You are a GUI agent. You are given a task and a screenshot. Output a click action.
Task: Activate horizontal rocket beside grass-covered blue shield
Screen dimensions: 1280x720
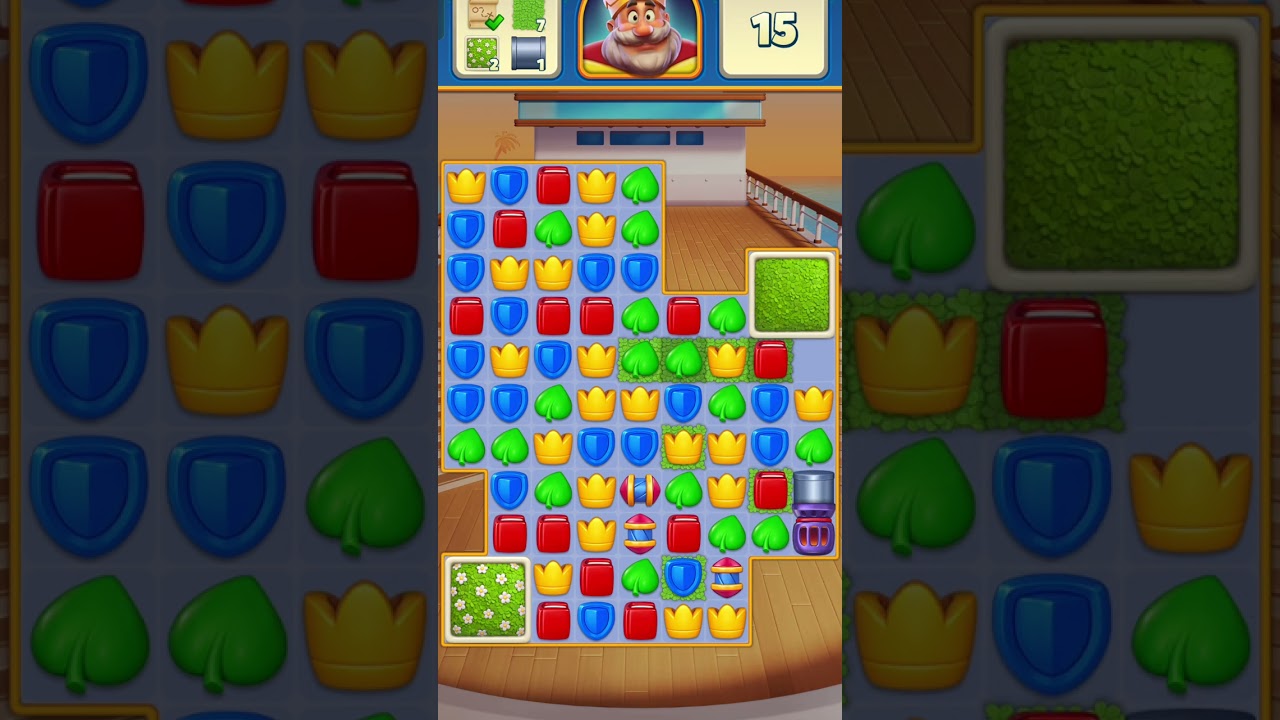point(727,578)
